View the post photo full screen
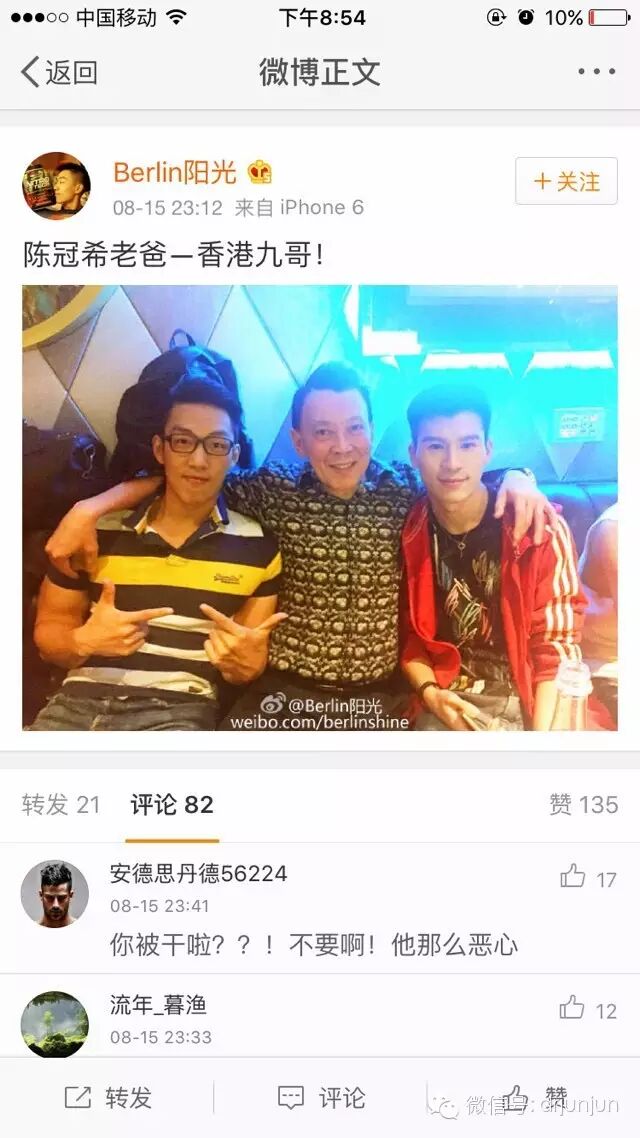Image resolution: width=640 pixels, height=1138 pixels. 320,507
